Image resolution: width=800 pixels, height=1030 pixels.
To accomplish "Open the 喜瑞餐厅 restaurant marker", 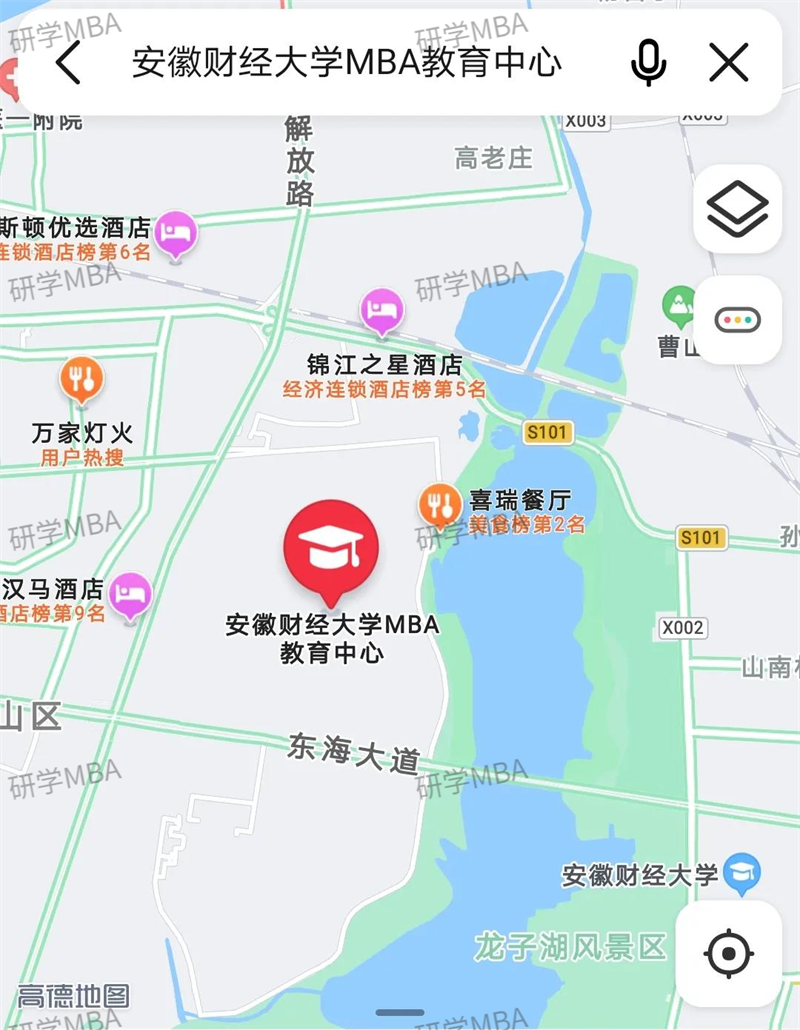I will pos(438,503).
